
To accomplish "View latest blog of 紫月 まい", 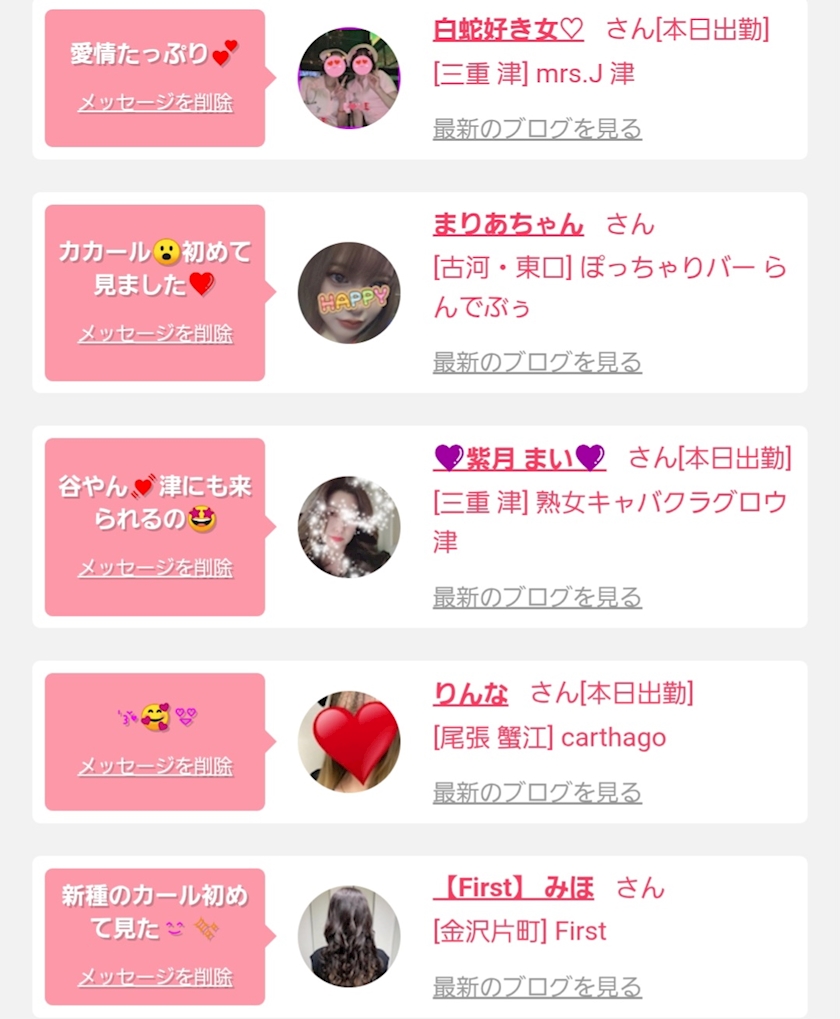I will (537, 597).
